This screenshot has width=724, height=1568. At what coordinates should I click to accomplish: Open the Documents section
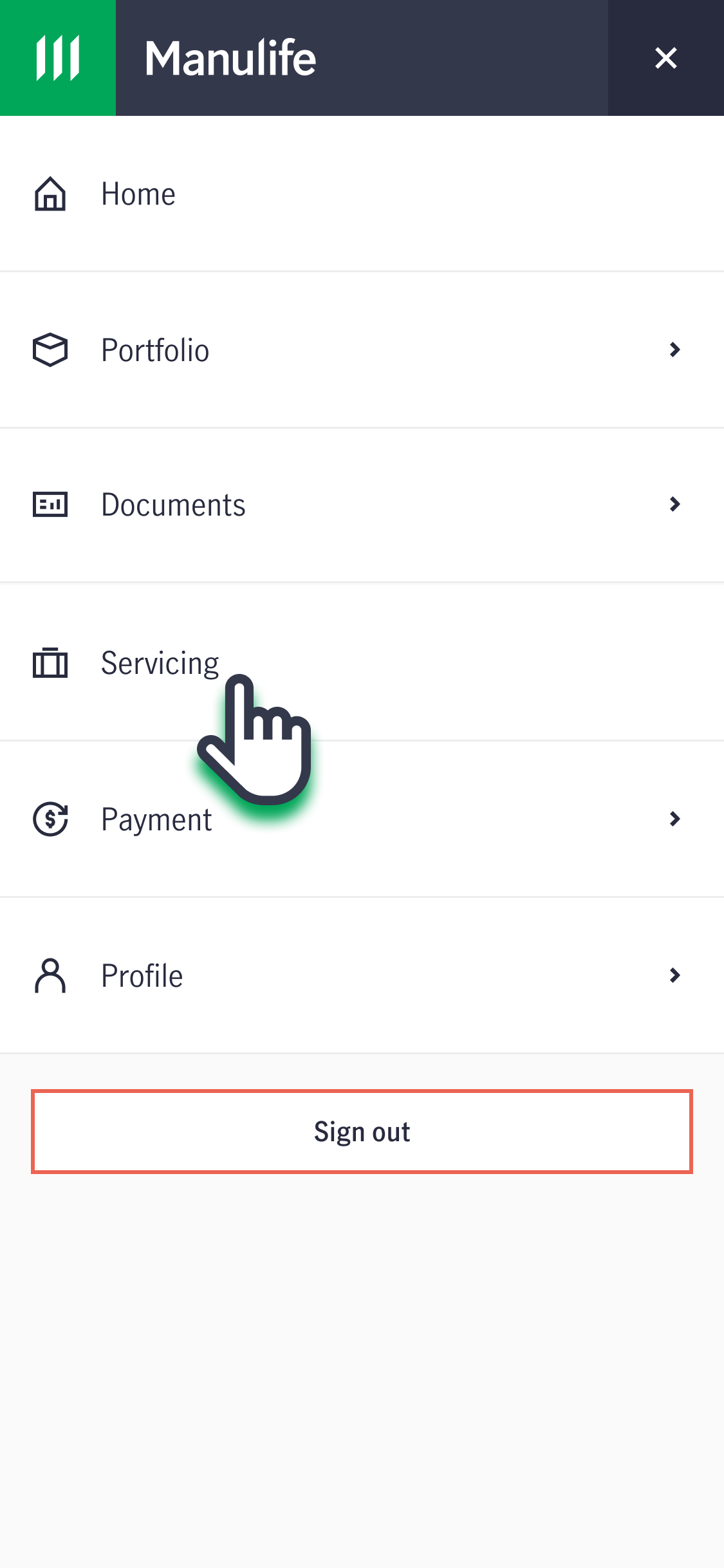172,505
